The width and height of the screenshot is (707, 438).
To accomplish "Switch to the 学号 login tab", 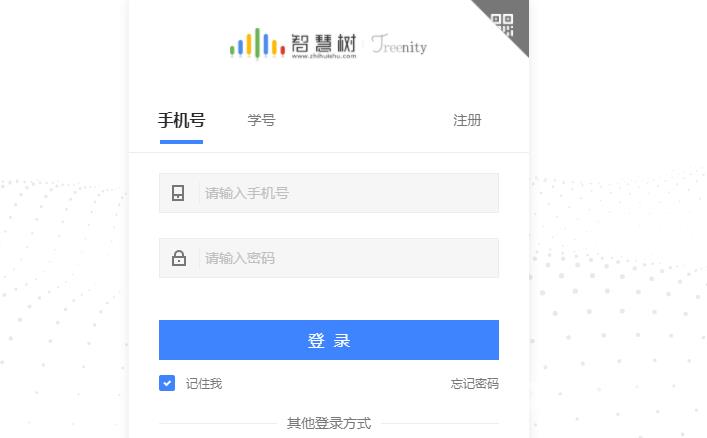I will 261,121.
